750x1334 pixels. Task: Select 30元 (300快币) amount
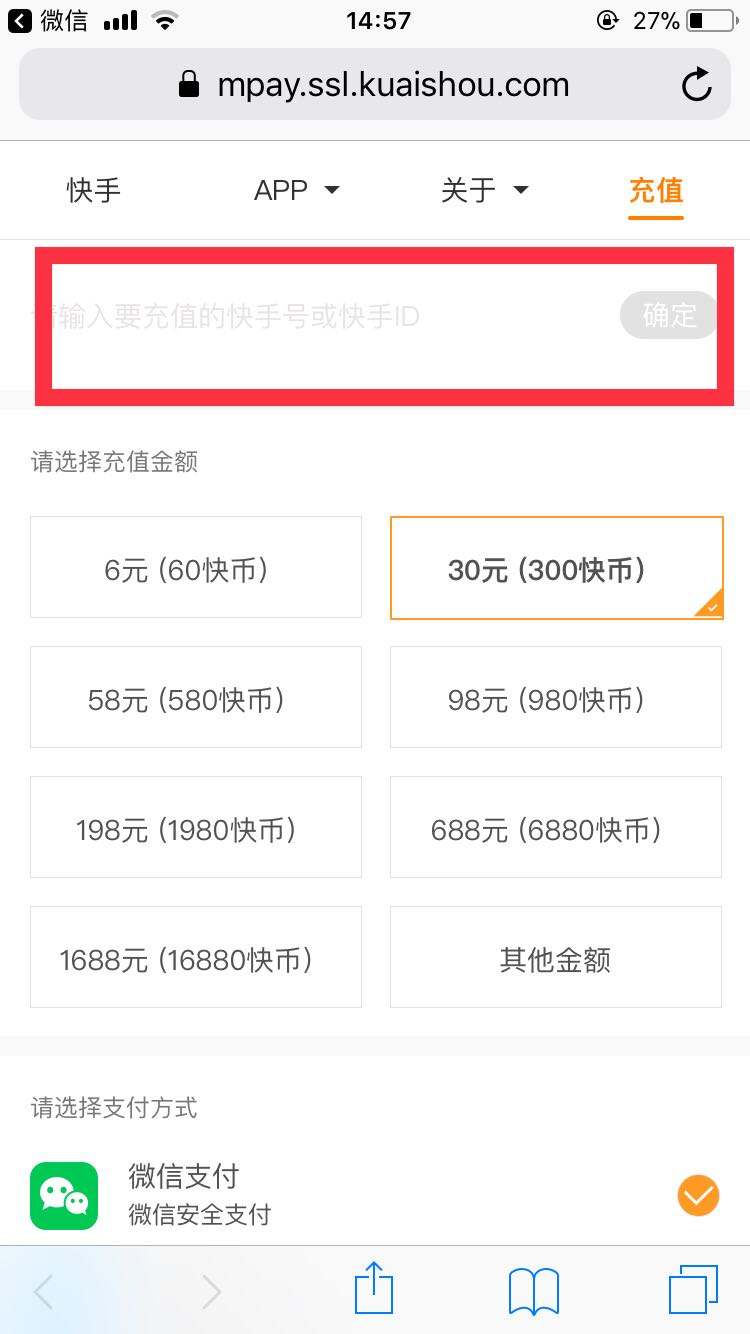point(556,567)
